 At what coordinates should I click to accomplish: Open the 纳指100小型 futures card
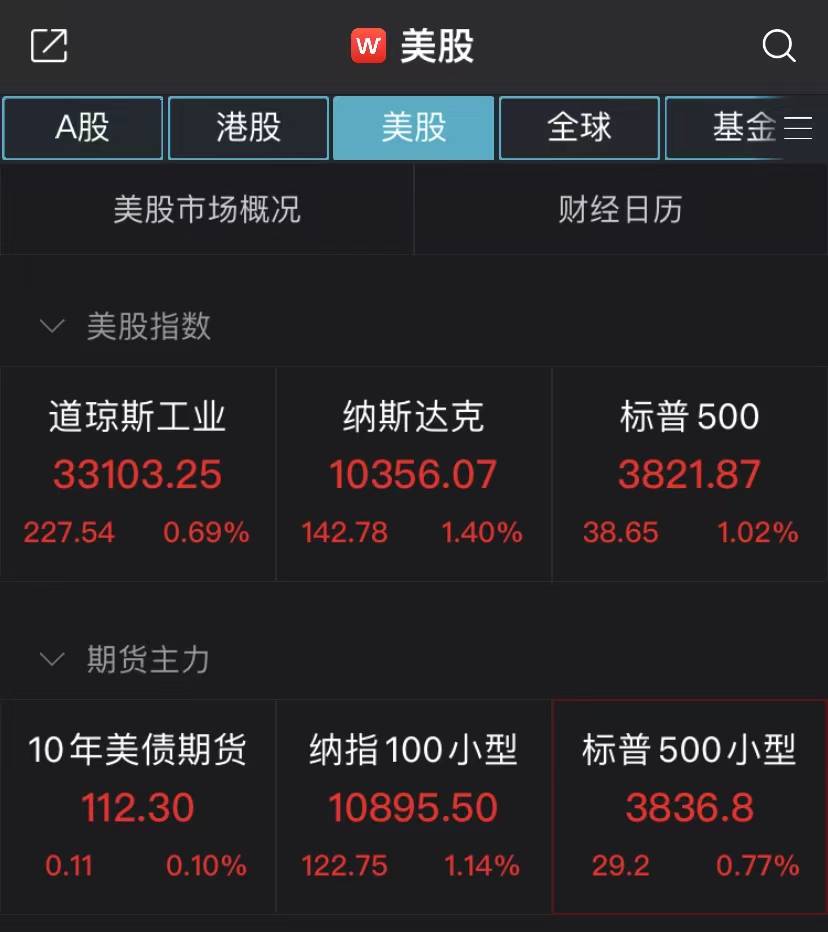(413, 806)
